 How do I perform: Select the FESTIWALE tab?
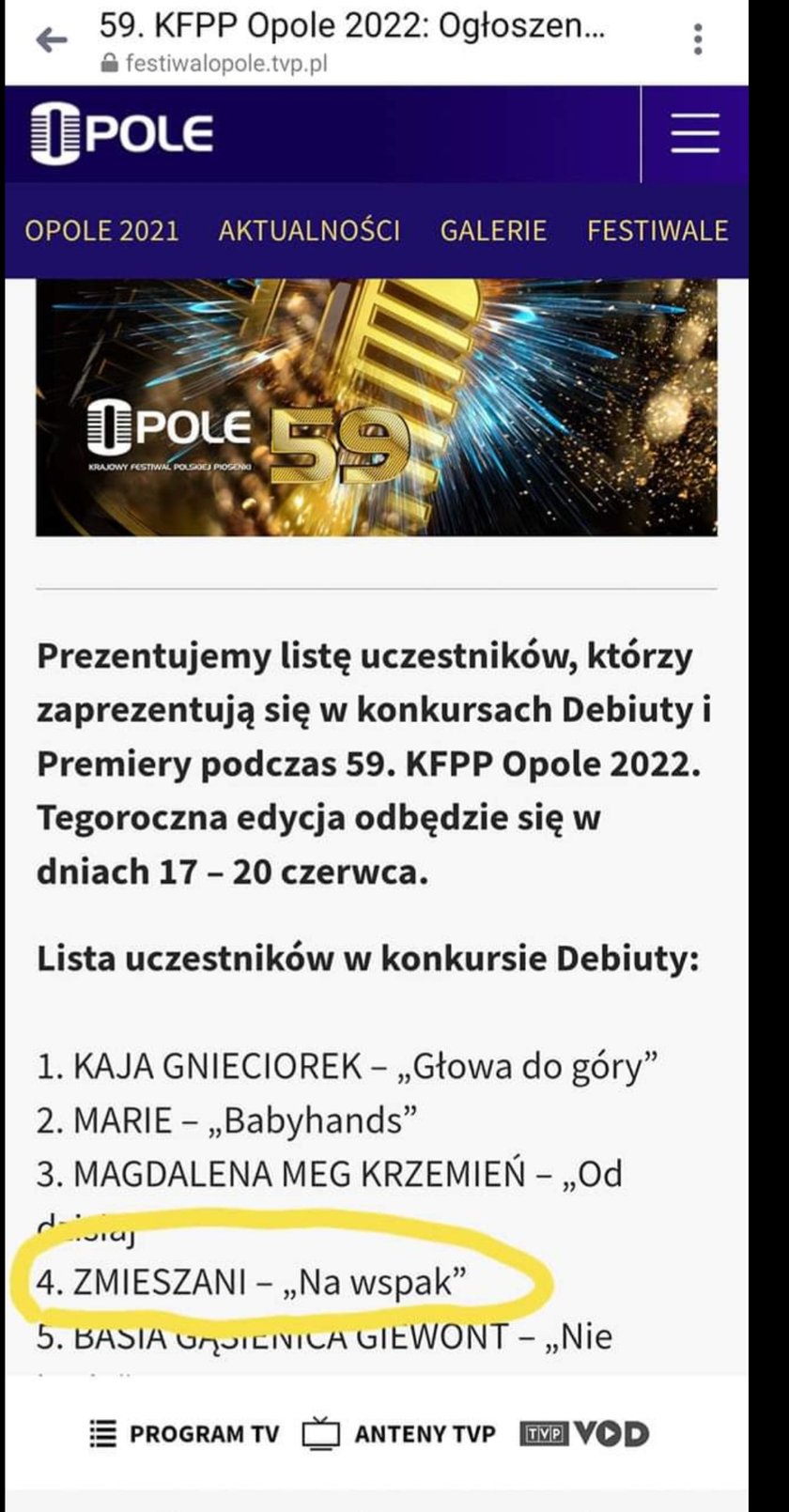[x=657, y=231]
